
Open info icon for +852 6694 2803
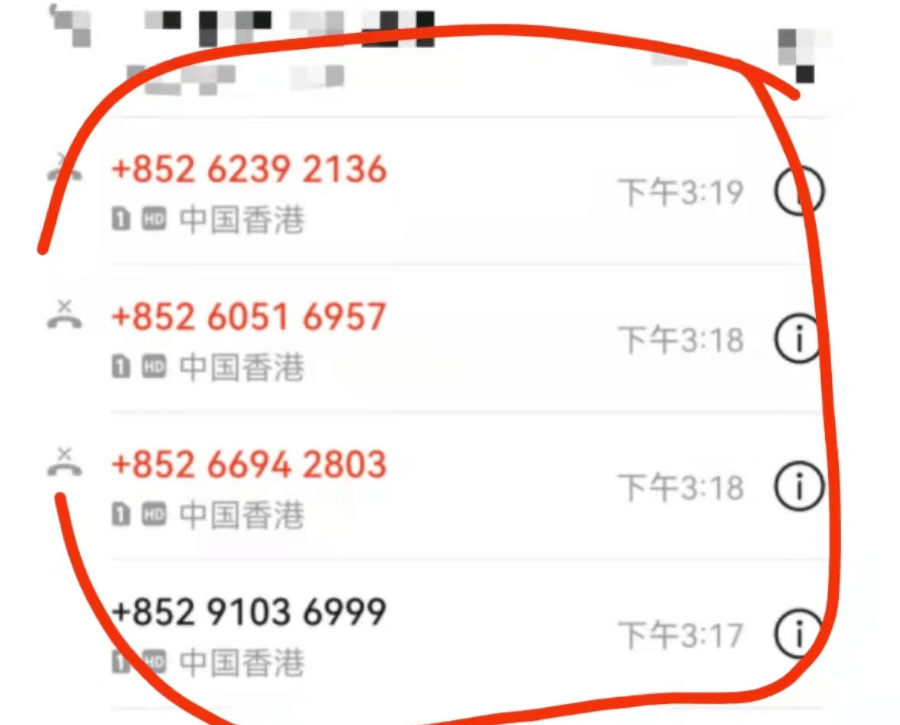point(798,487)
